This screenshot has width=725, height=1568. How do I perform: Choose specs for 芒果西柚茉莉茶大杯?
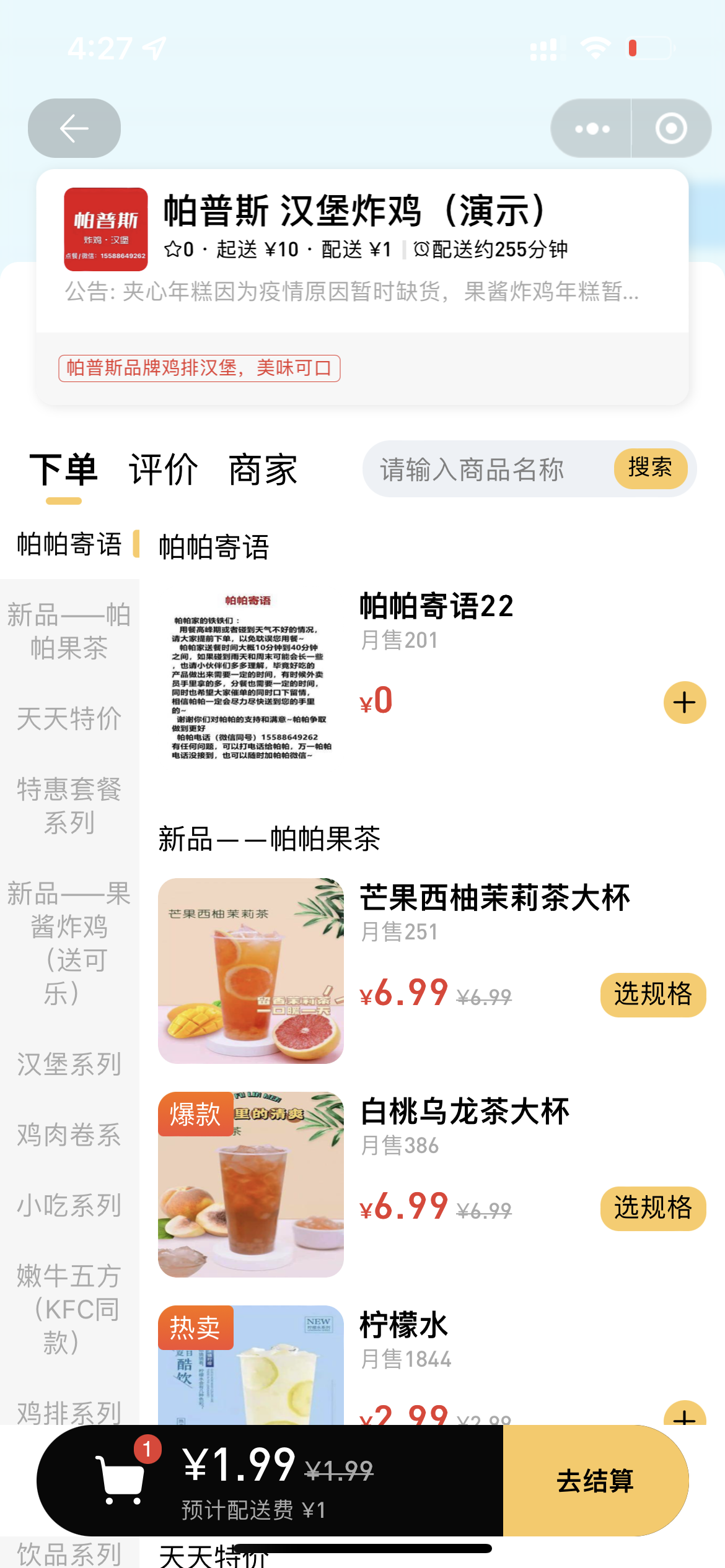(653, 995)
